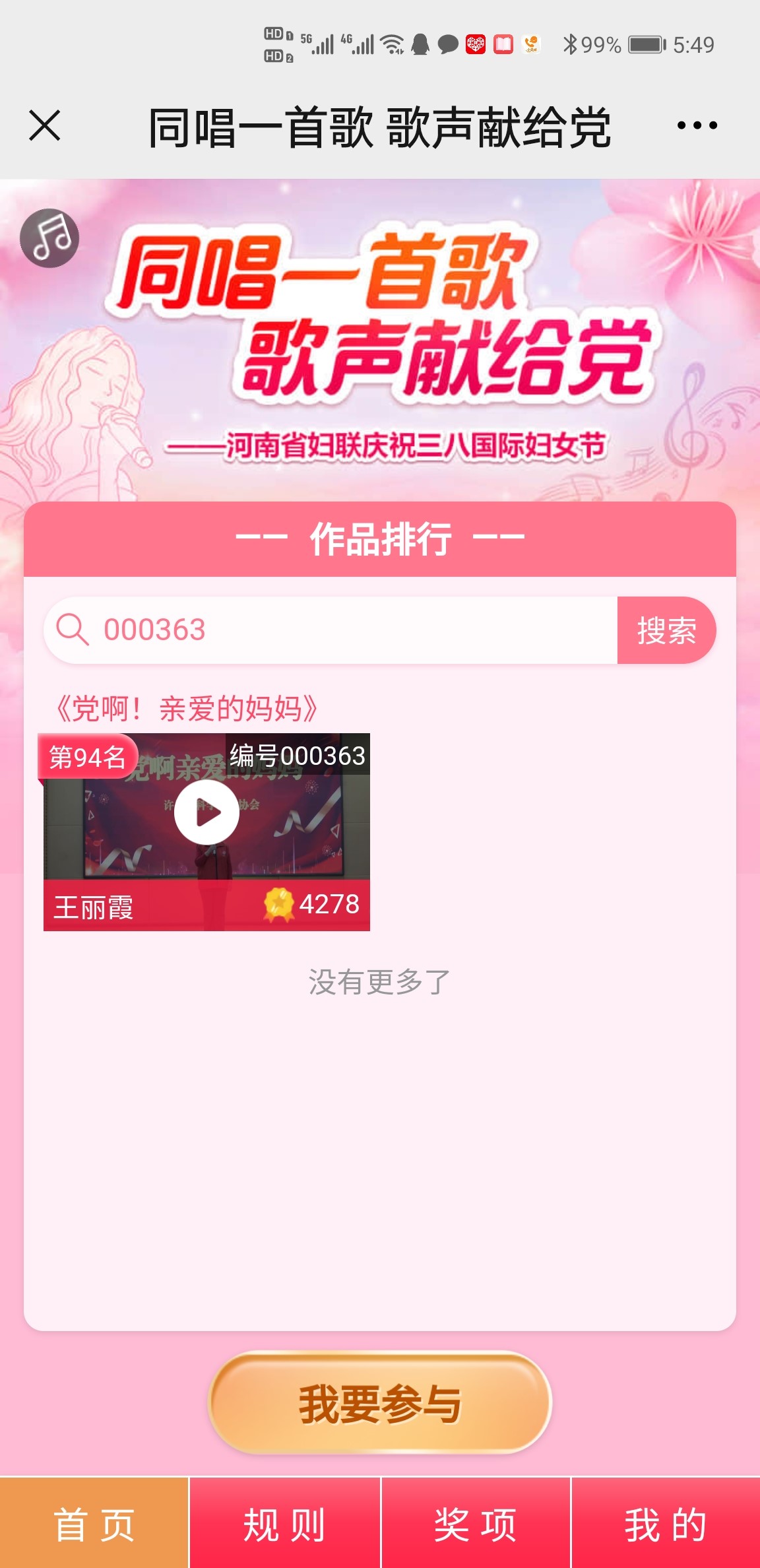
Task: Tap the 我要参与 participate button
Action: (x=380, y=1402)
